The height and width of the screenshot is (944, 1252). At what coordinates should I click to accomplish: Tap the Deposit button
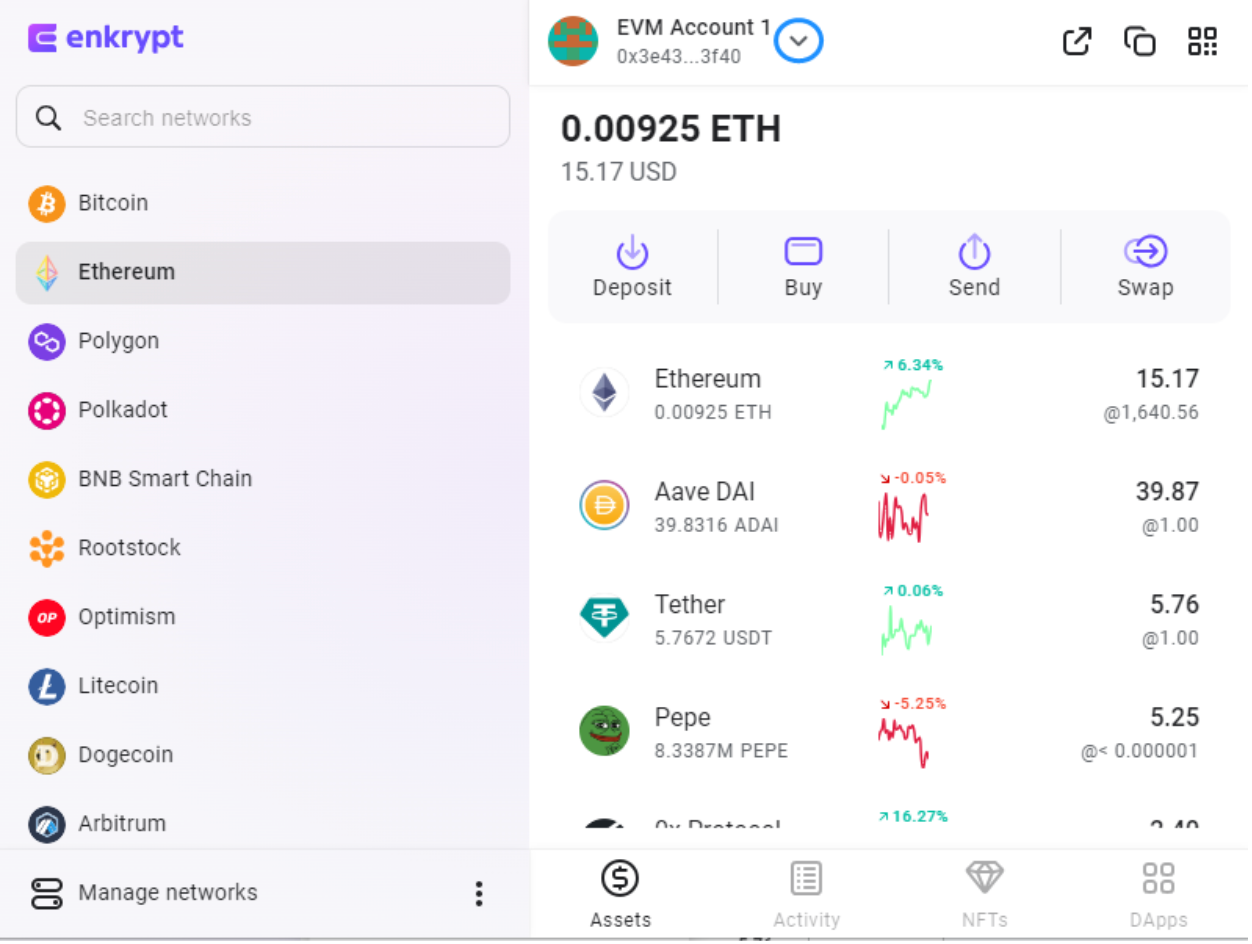pyautogui.click(x=632, y=267)
